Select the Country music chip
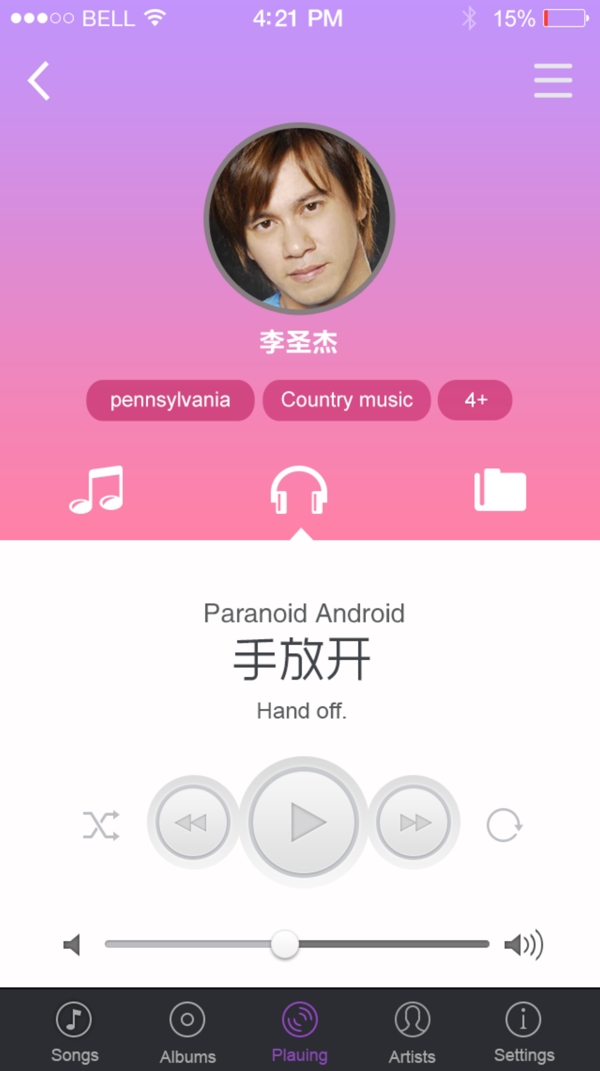The width and height of the screenshot is (600, 1071). 346,400
